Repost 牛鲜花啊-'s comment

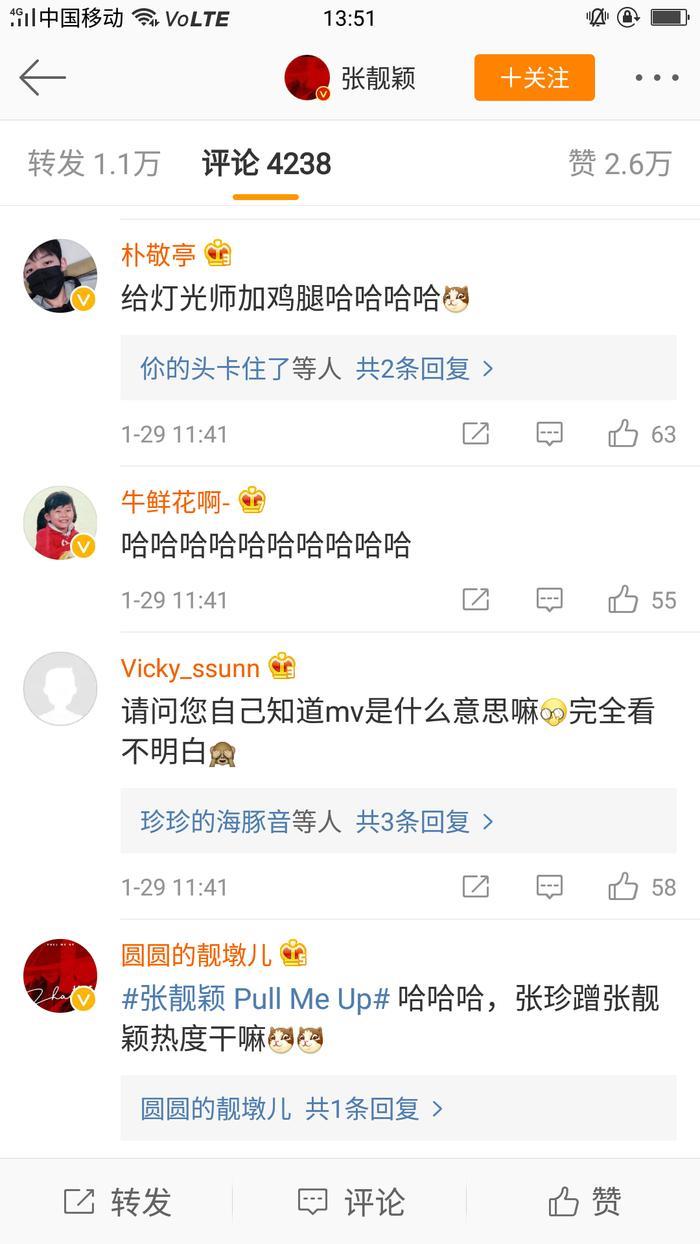(476, 599)
